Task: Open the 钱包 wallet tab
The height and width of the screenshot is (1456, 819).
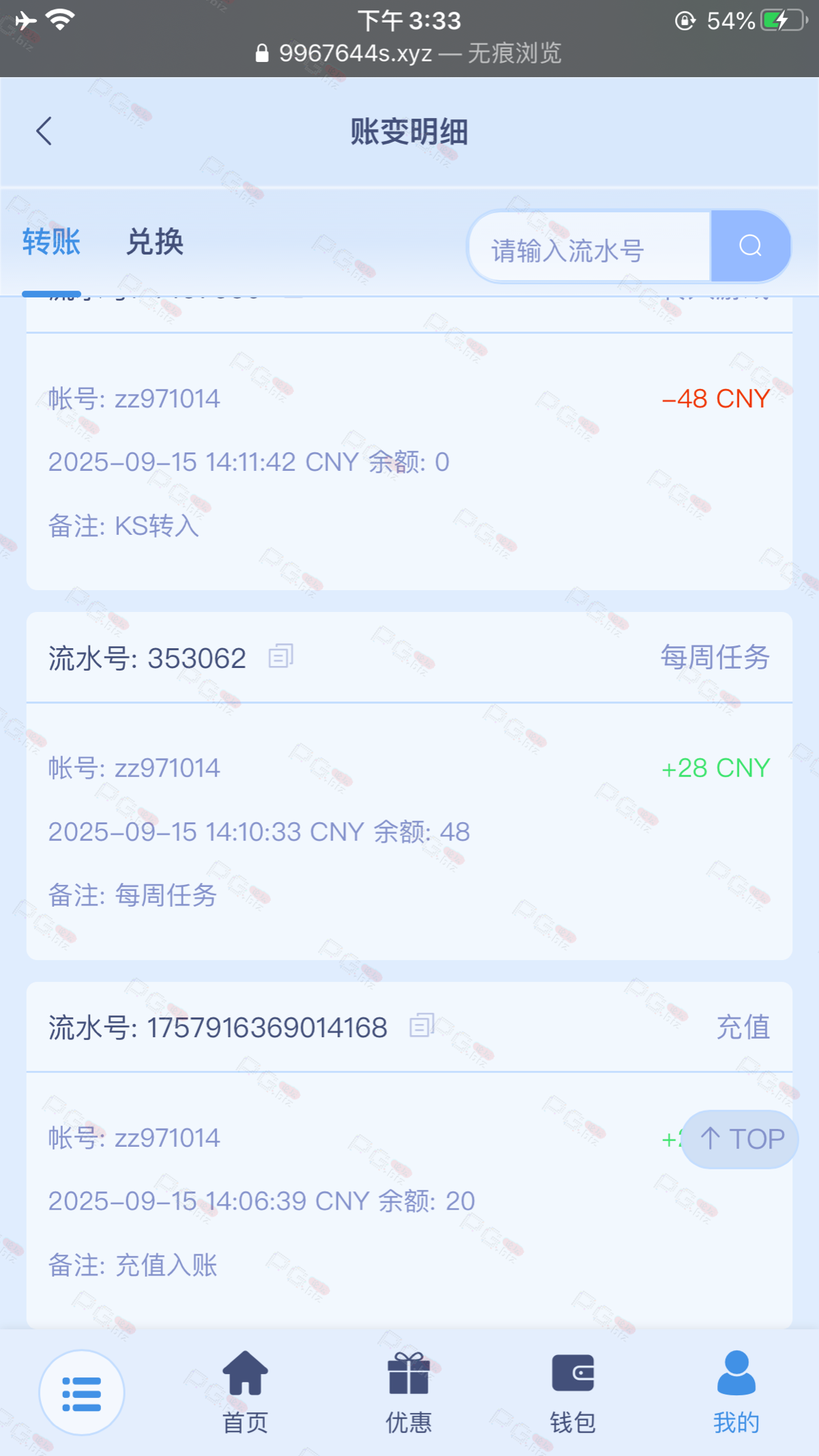Action: 573,1392
